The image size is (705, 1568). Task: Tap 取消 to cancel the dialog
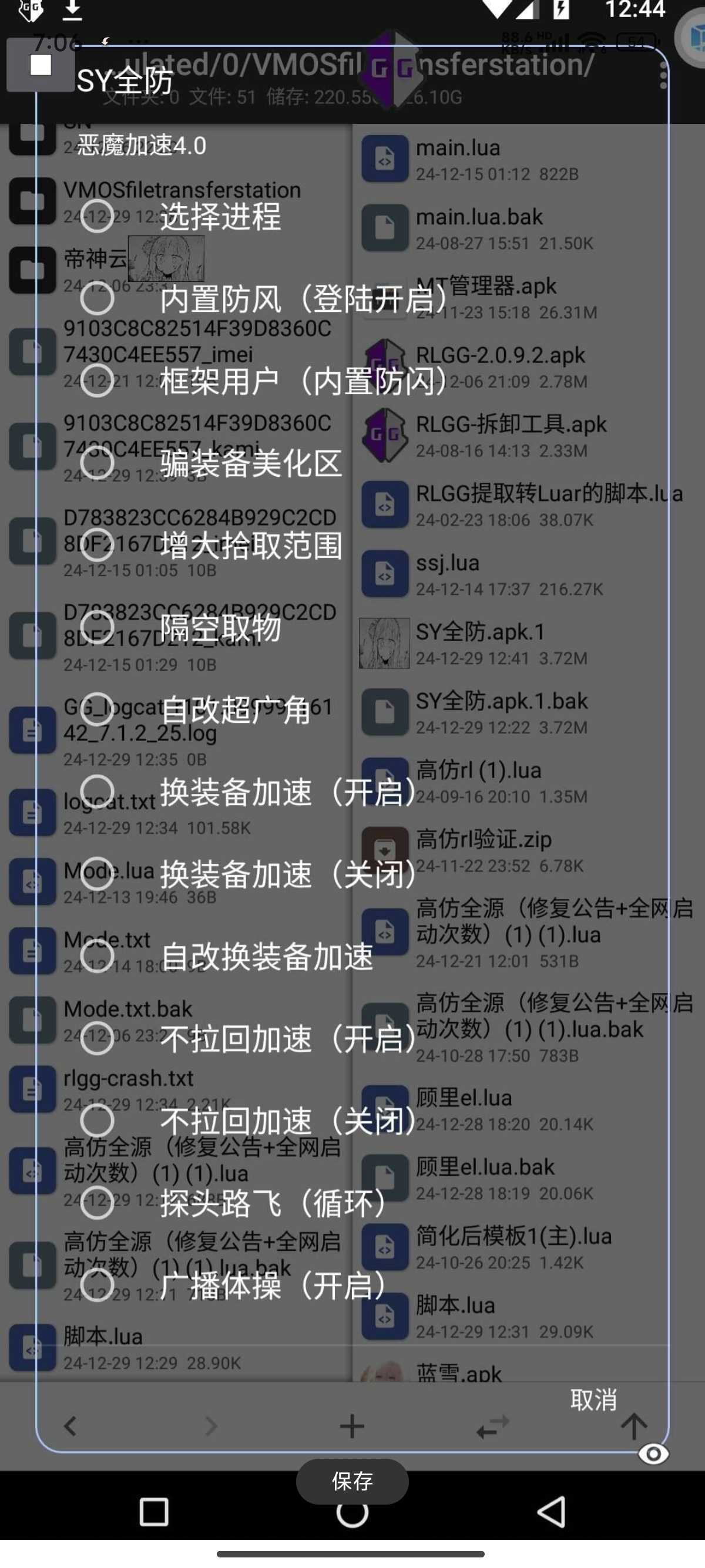pyautogui.click(x=593, y=1400)
